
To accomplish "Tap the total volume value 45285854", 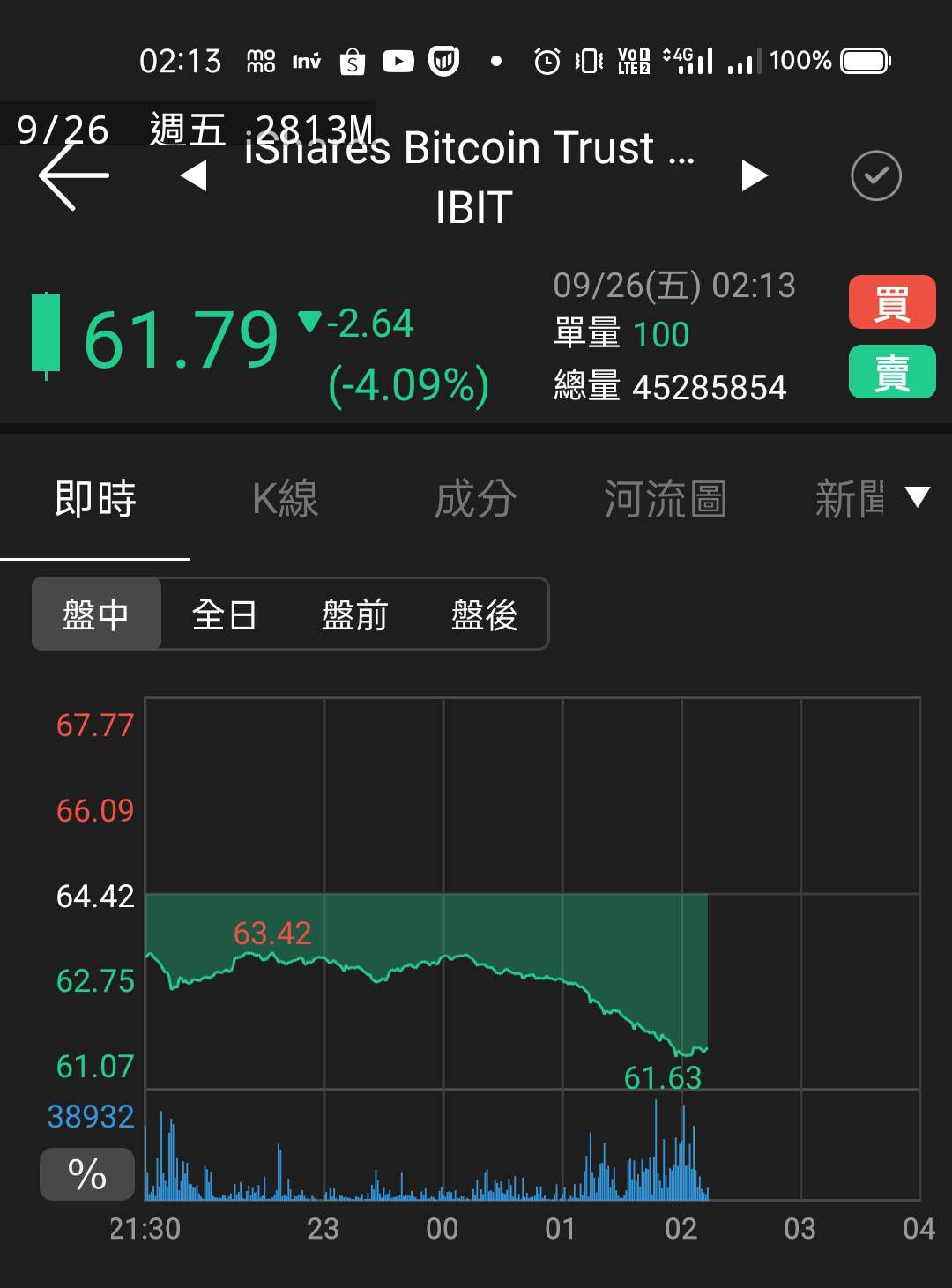I will (x=710, y=386).
